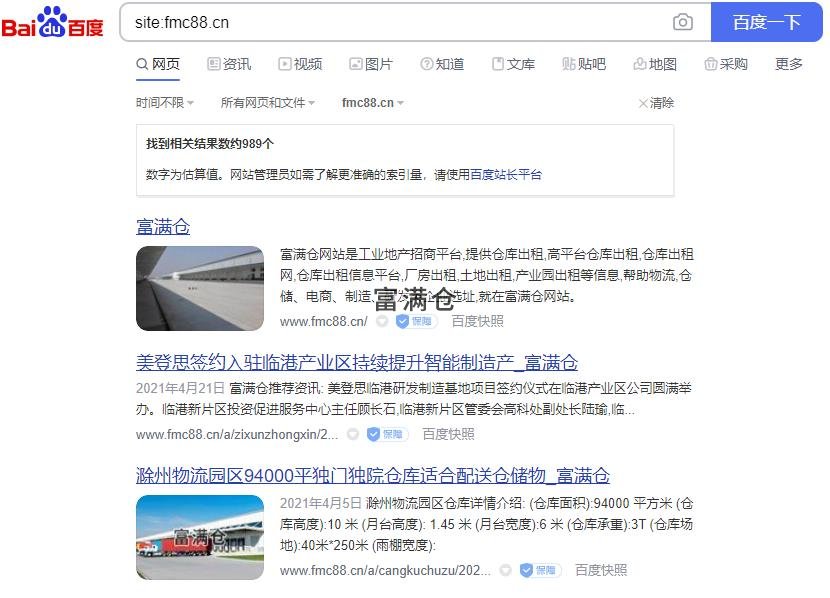Open the 美登思签约入驻临港产业区 result
Viewport: 830px width, 598px height.
(356, 362)
